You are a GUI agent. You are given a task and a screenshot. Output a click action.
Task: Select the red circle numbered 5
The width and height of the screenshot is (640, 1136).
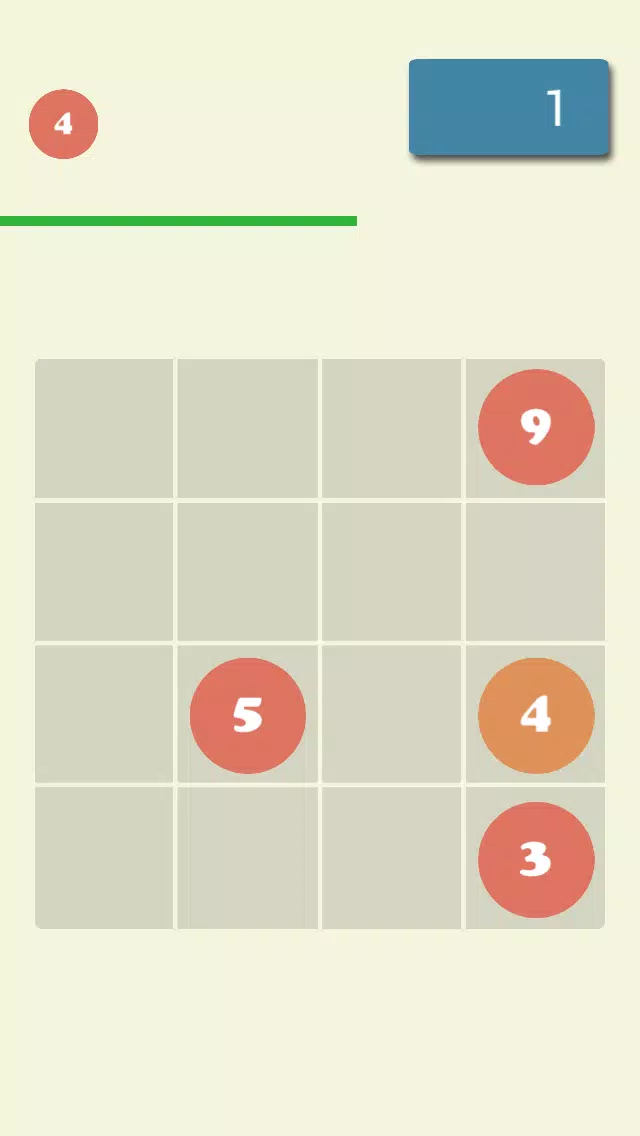(247, 715)
